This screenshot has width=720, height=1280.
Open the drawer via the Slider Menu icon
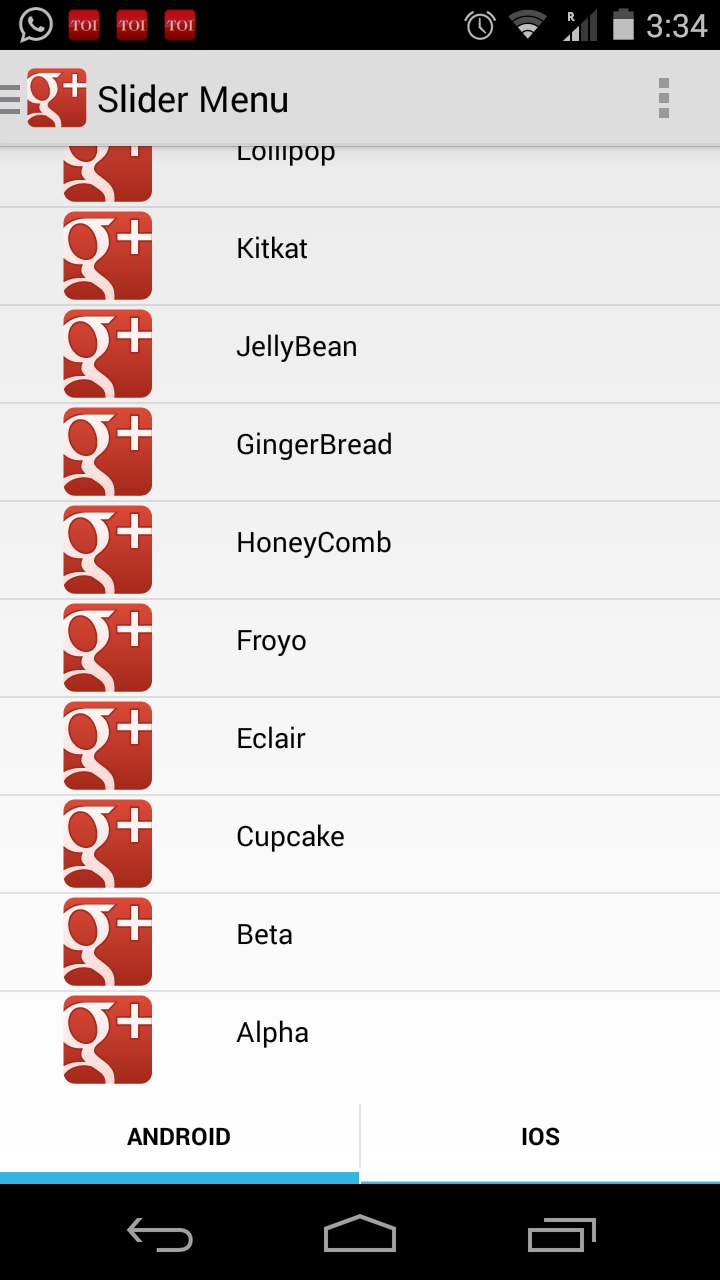click(x=45, y=99)
